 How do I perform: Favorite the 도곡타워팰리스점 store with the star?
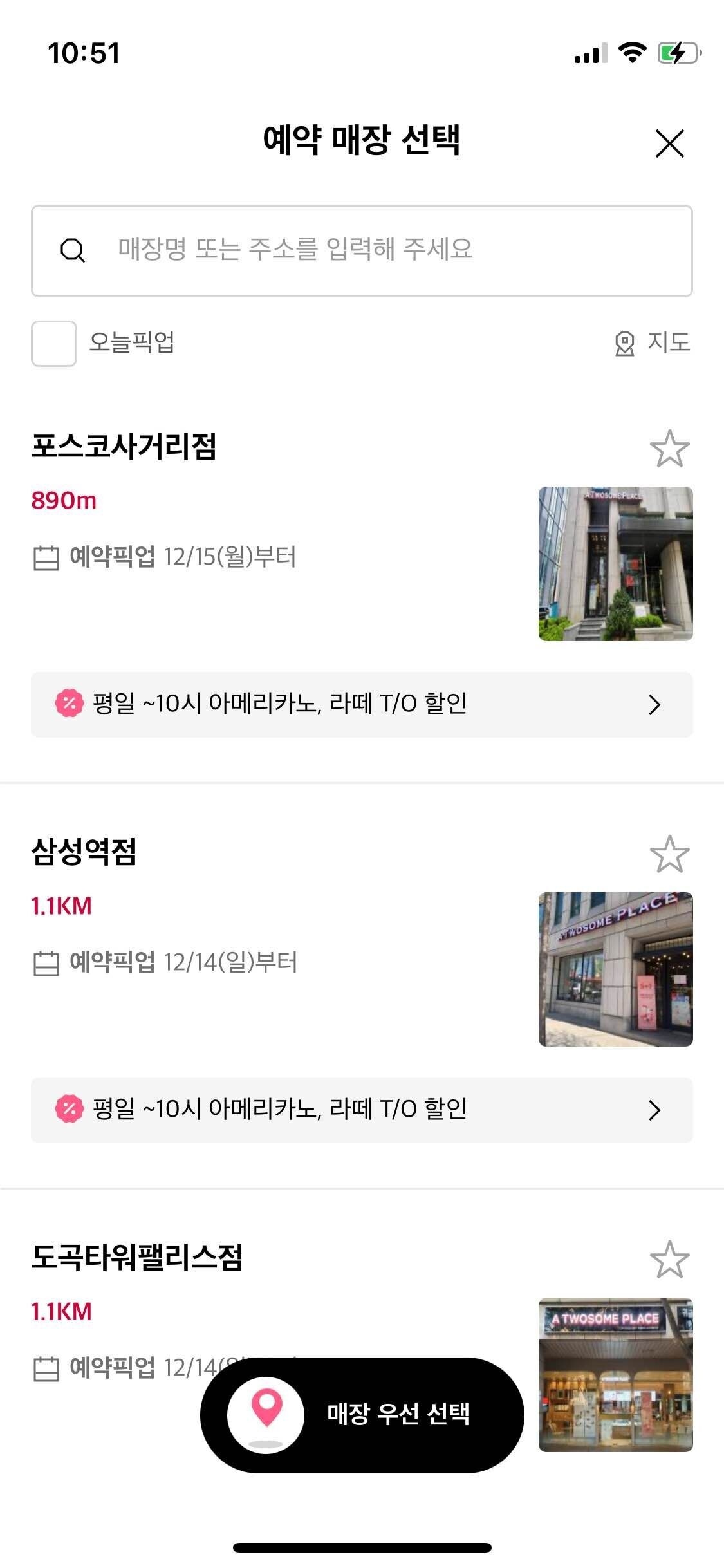[x=669, y=1260]
